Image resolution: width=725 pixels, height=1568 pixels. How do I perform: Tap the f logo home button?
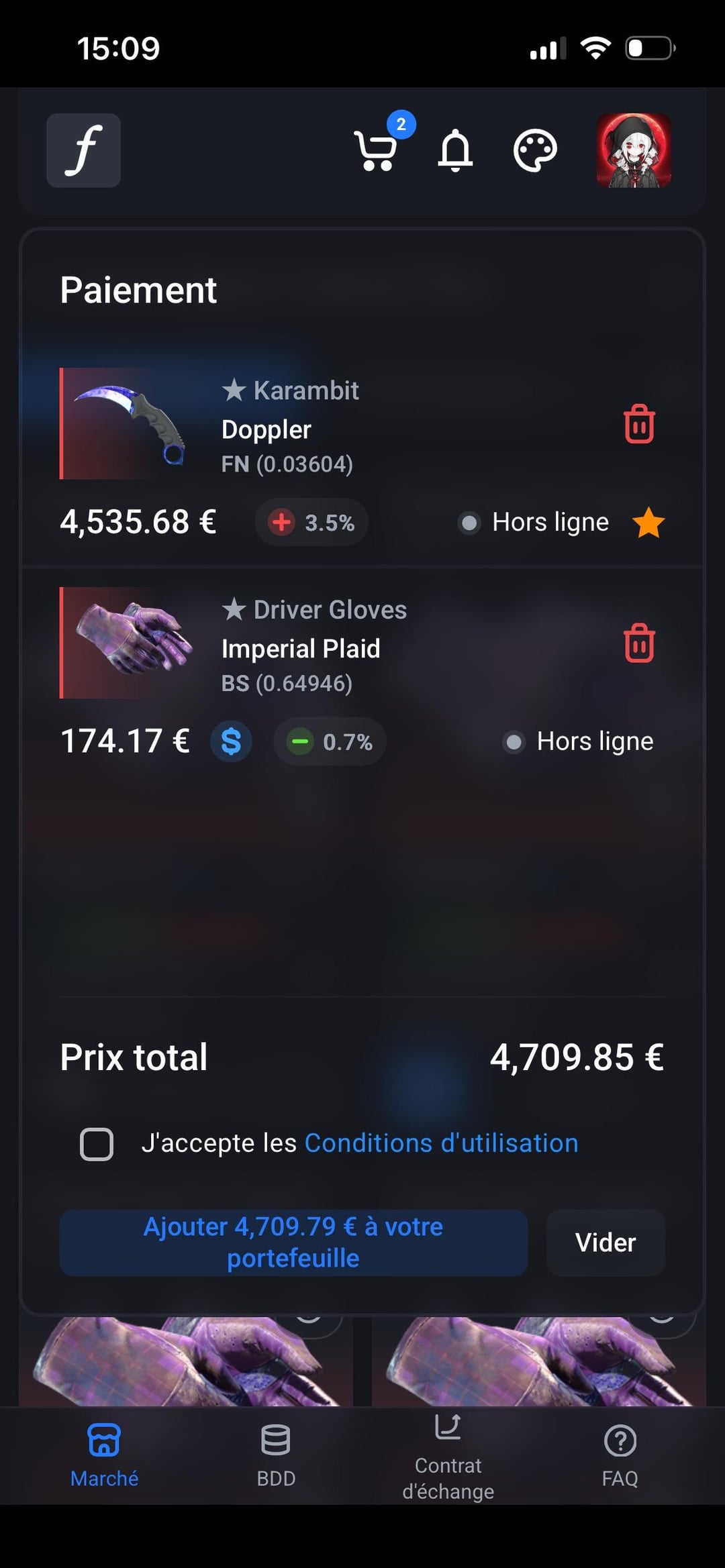[x=83, y=150]
